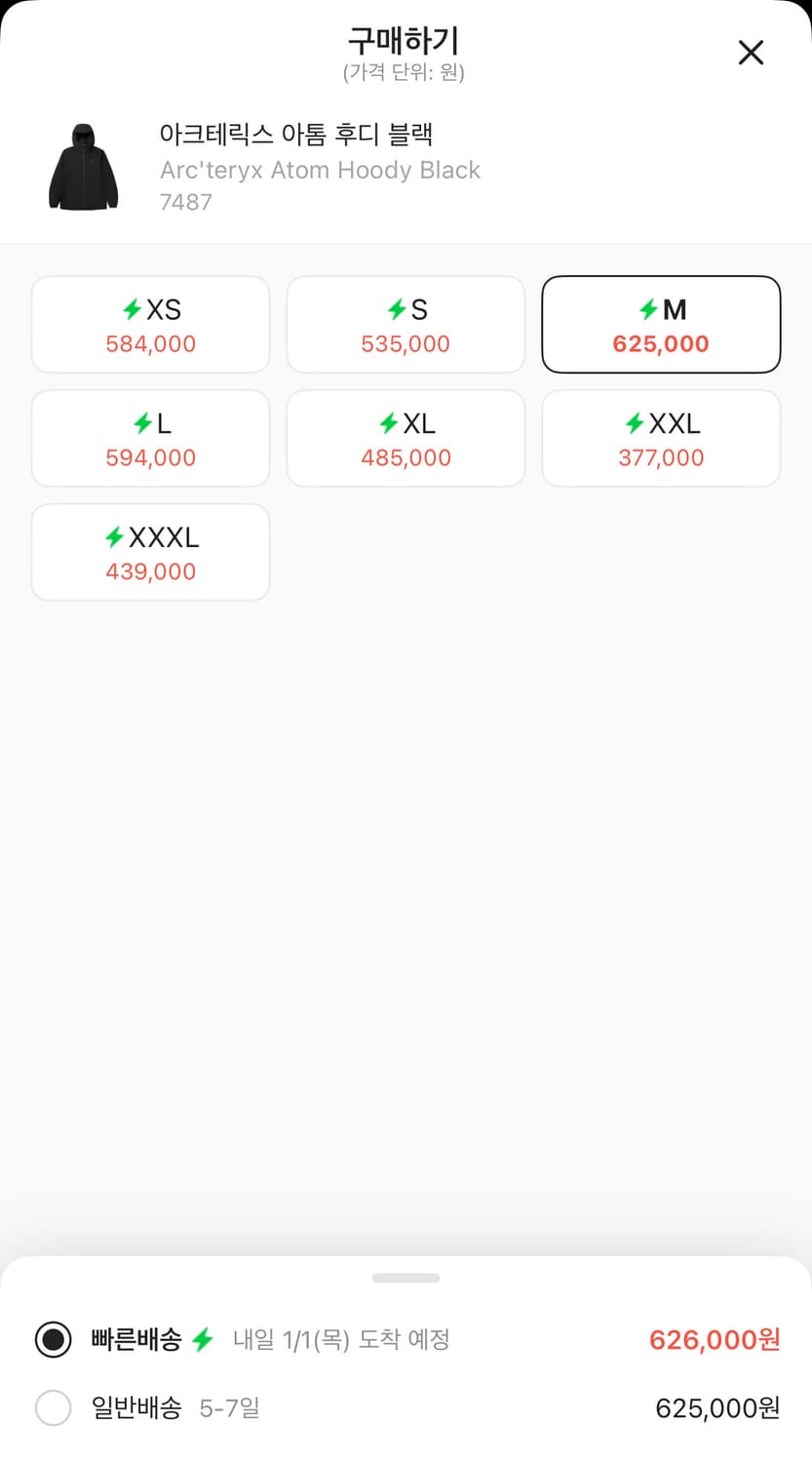
Task: Select the 일반배송 delivery radio button
Action: 54,1407
